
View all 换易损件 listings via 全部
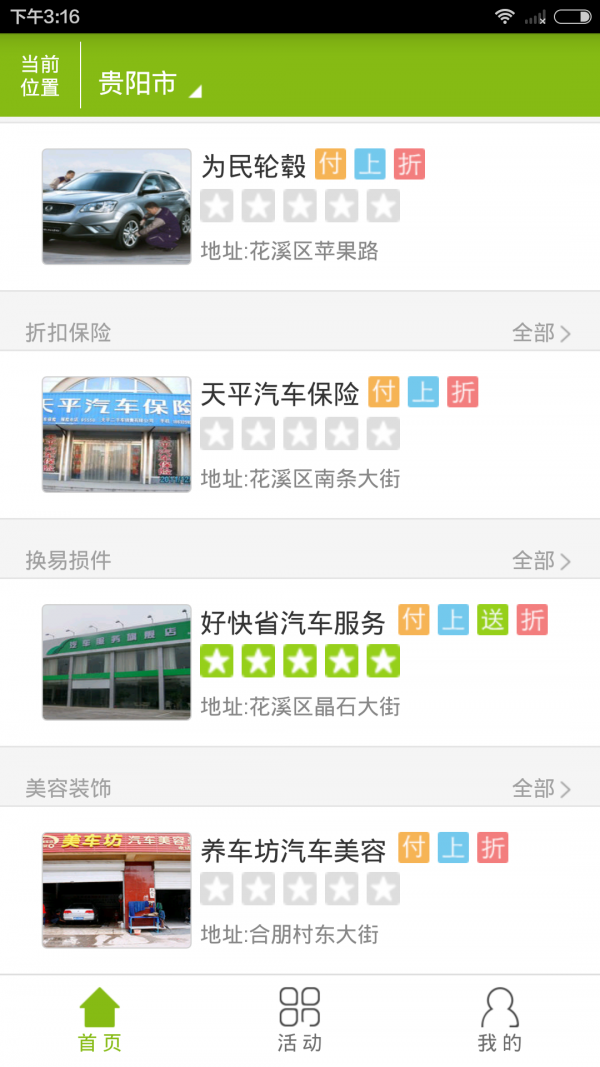(x=541, y=561)
